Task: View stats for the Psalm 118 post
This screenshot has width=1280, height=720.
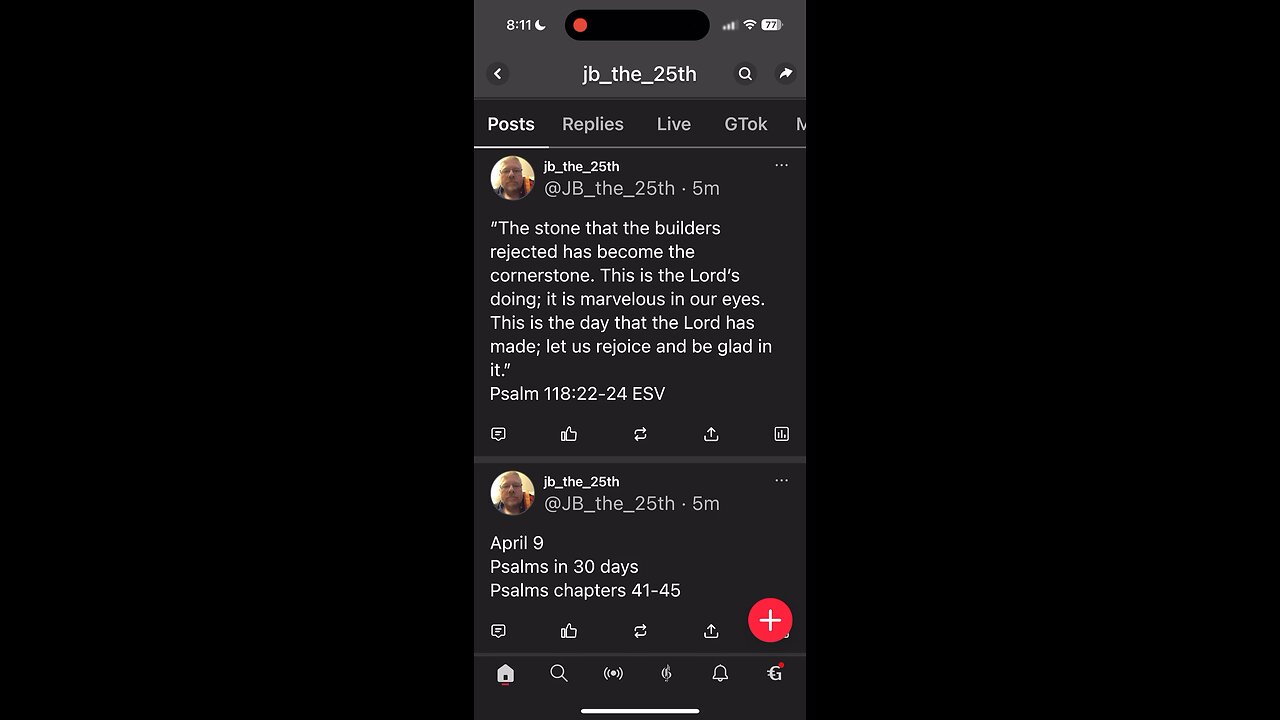Action: [781, 434]
